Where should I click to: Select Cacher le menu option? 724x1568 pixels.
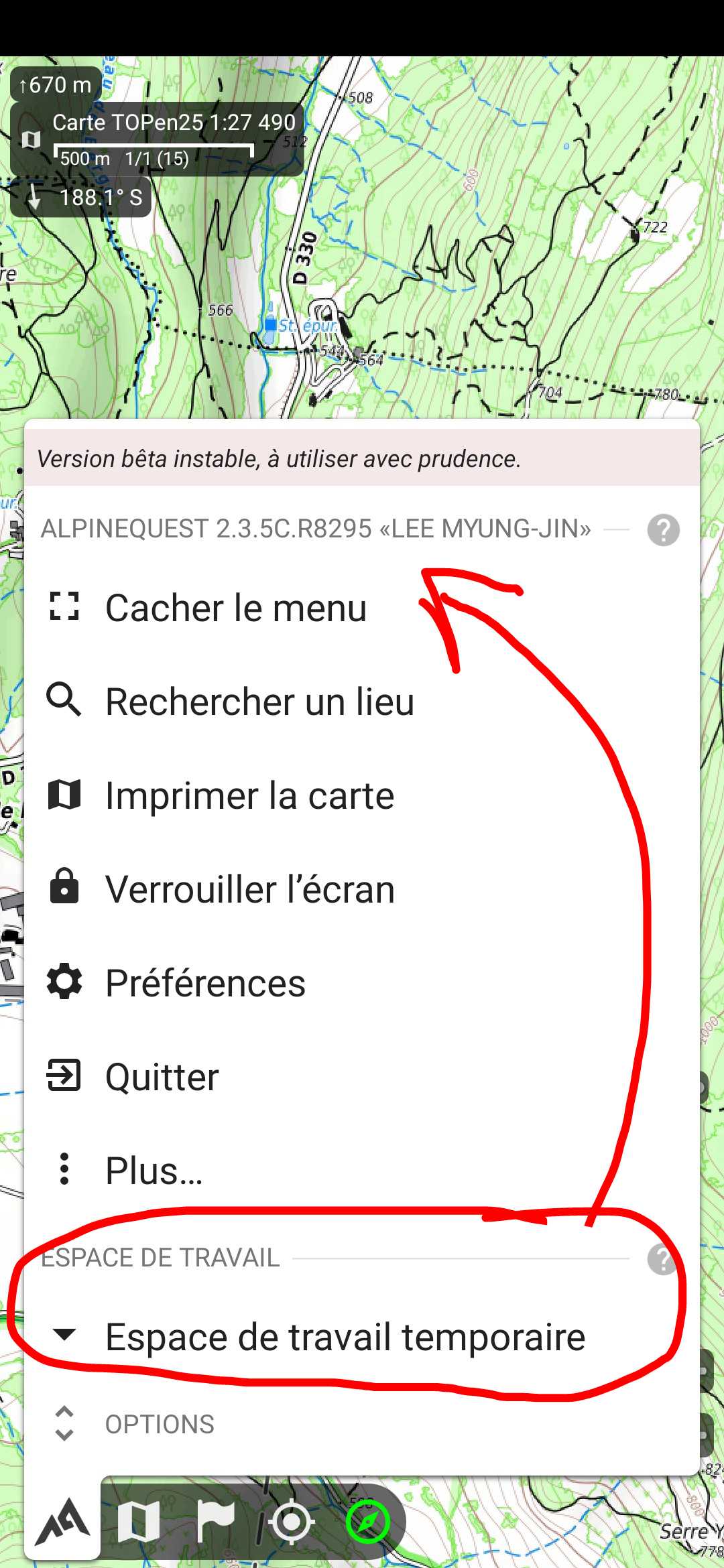click(235, 608)
